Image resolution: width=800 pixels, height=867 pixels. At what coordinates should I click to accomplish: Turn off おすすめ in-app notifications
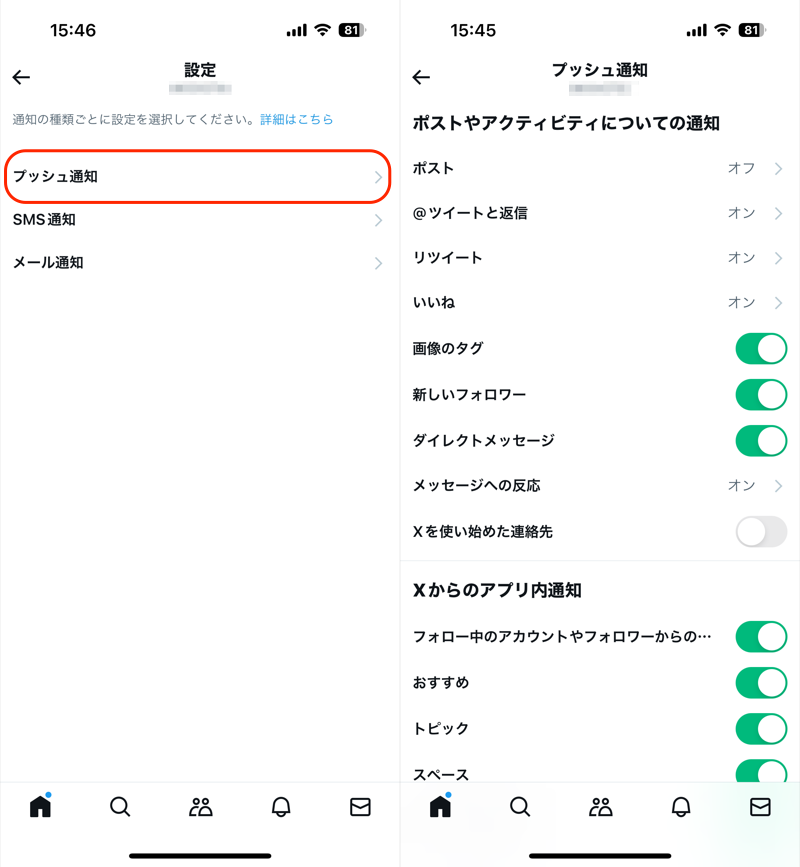coord(761,682)
